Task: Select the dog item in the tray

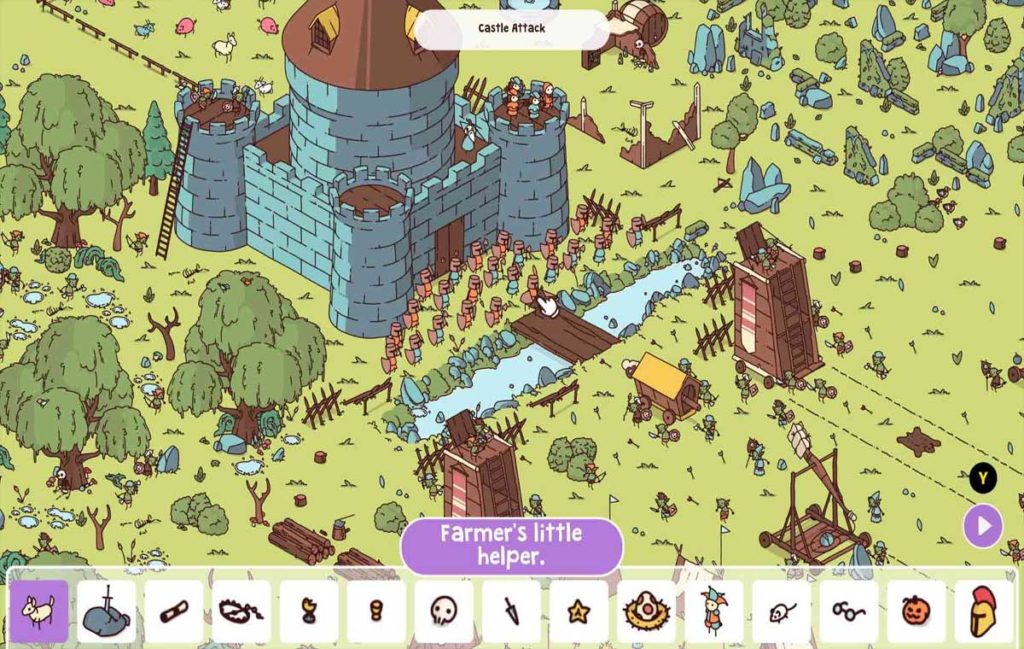Action: click(x=39, y=611)
